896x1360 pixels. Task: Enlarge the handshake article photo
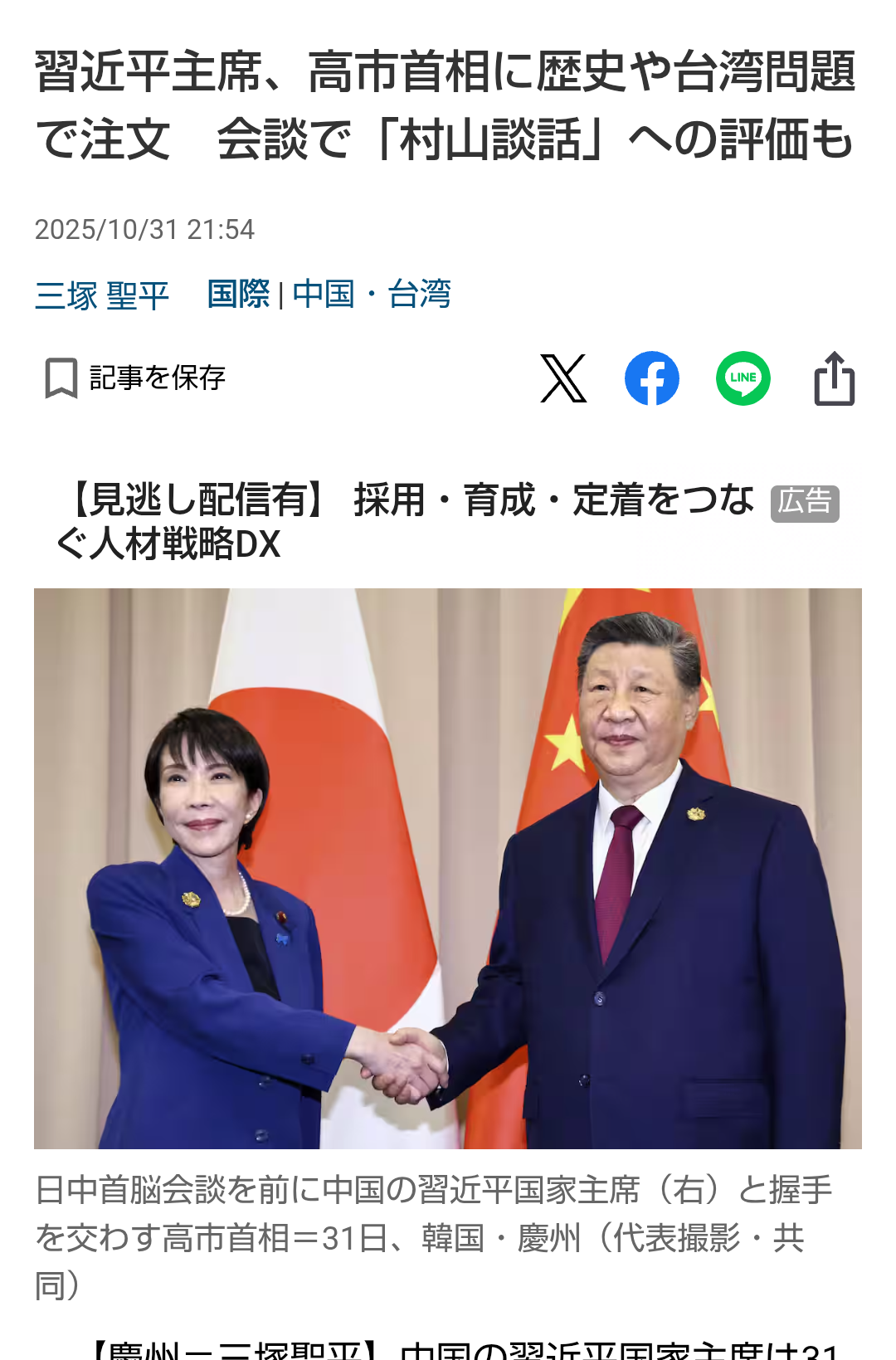pos(448,868)
